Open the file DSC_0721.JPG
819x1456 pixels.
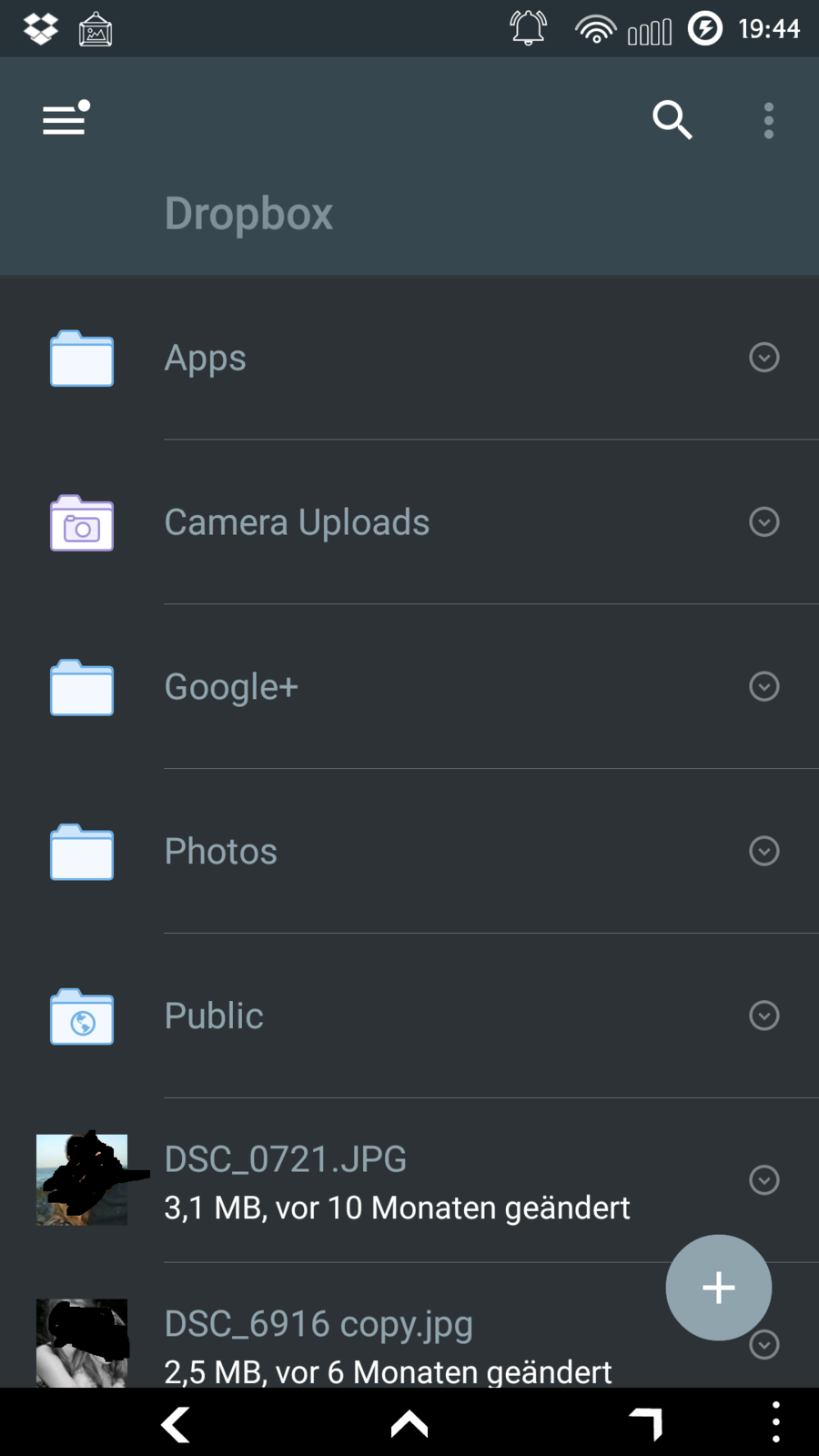(364, 1180)
